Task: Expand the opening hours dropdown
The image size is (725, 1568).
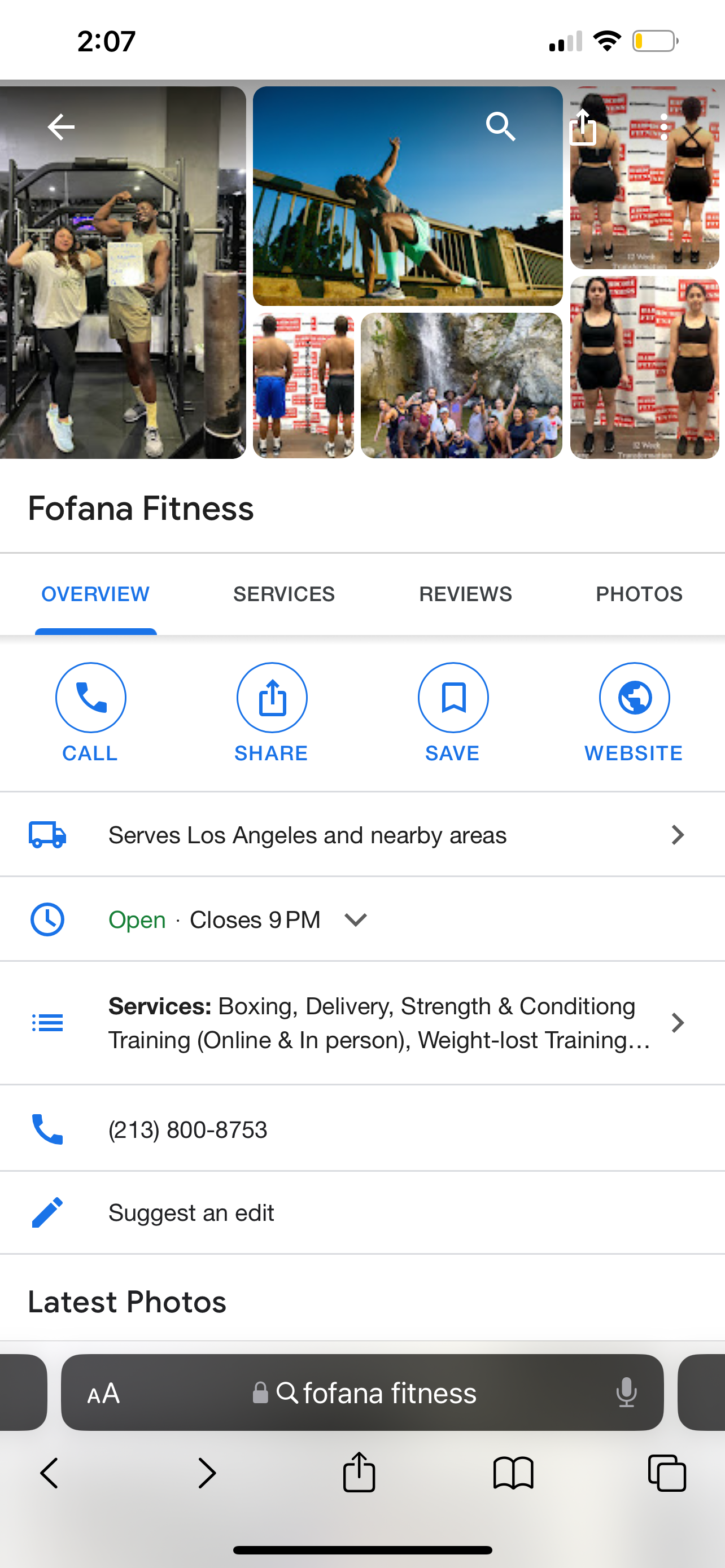Action: [356, 919]
